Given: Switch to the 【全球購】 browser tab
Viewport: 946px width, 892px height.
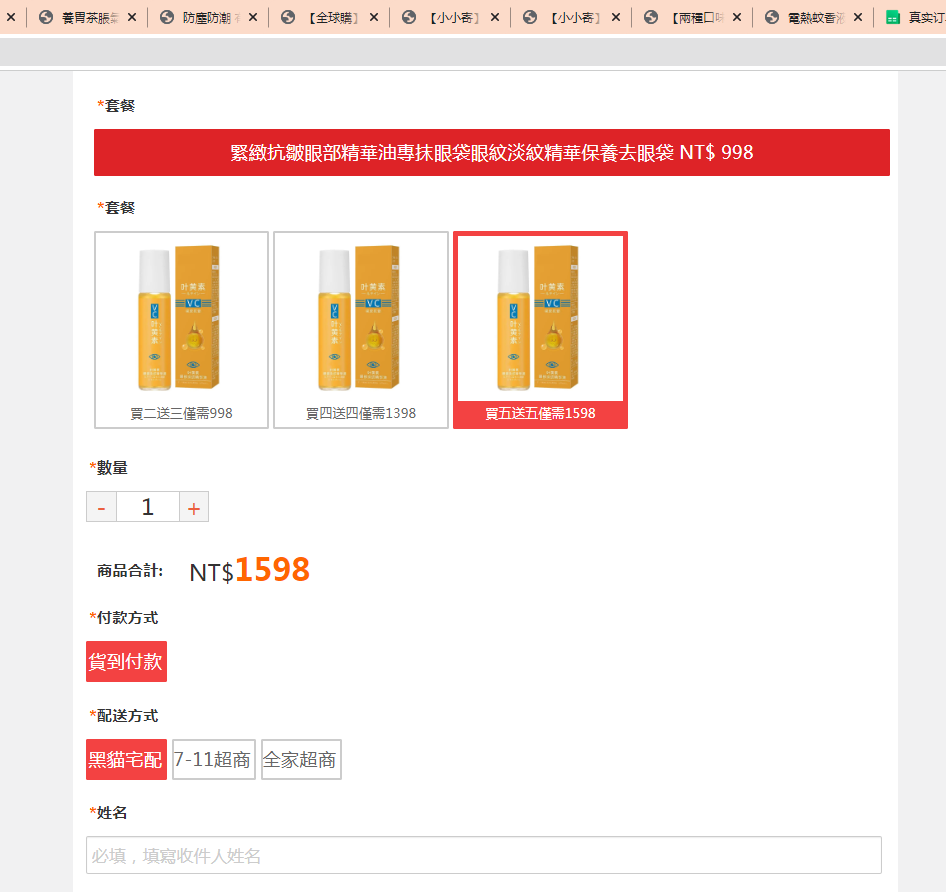Looking at the screenshot, I should point(330,17).
